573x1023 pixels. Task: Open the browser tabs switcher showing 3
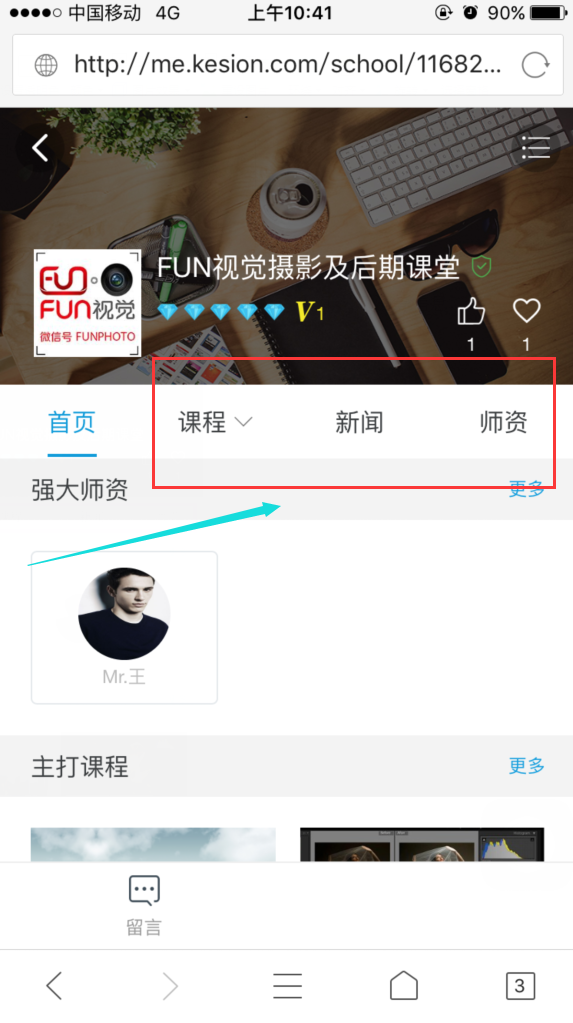[x=519, y=985]
